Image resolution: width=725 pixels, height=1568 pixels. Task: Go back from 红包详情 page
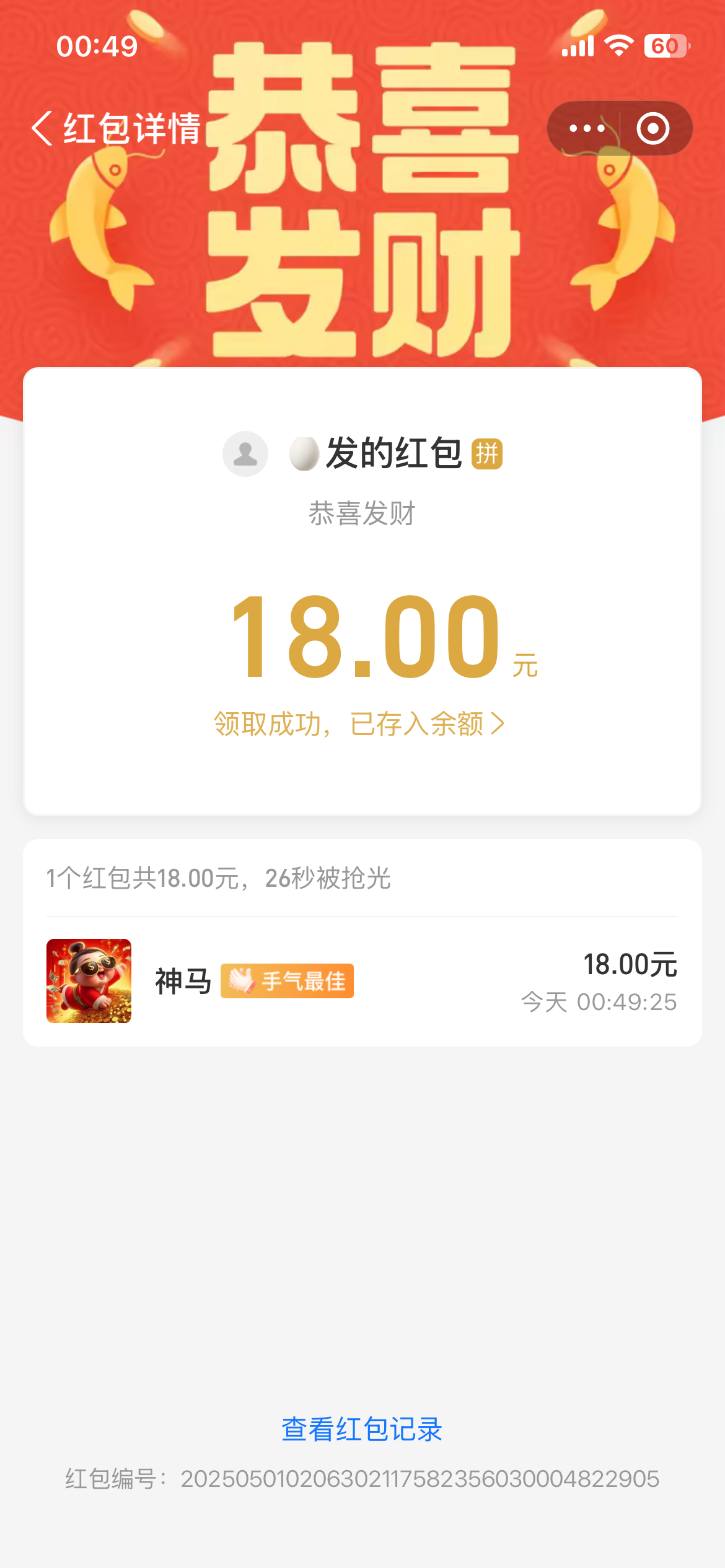pyautogui.click(x=42, y=128)
